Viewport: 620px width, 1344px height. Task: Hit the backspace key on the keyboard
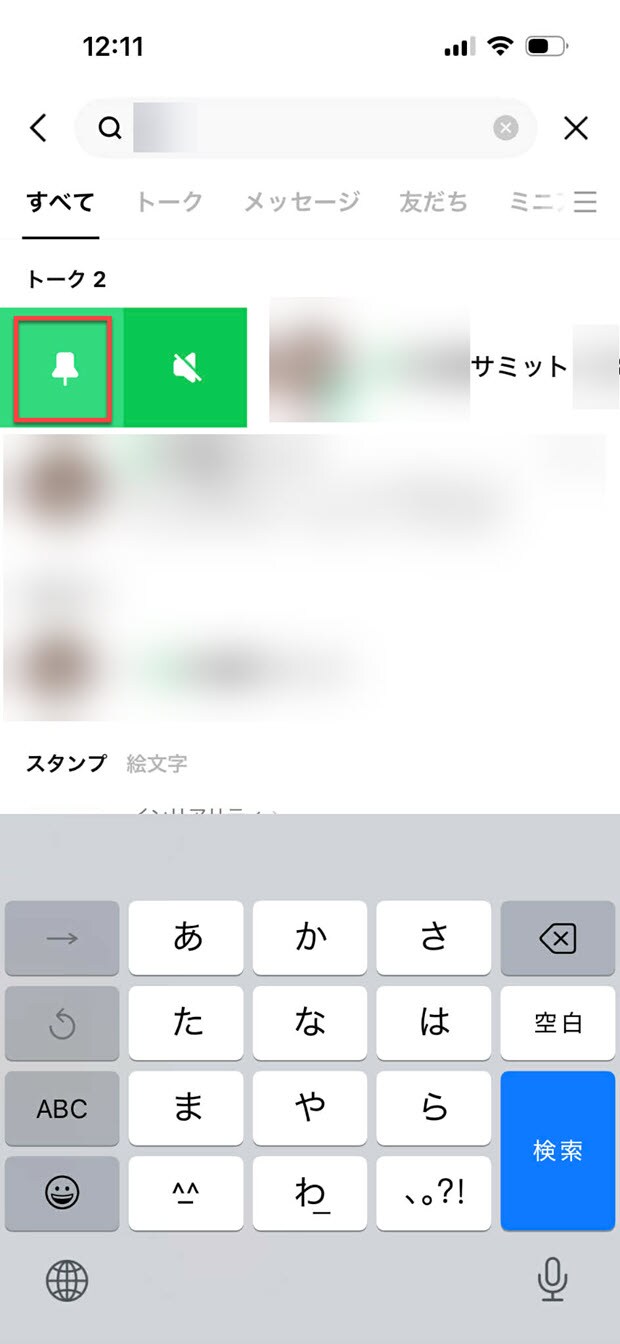pyautogui.click(x=557, y=939)
